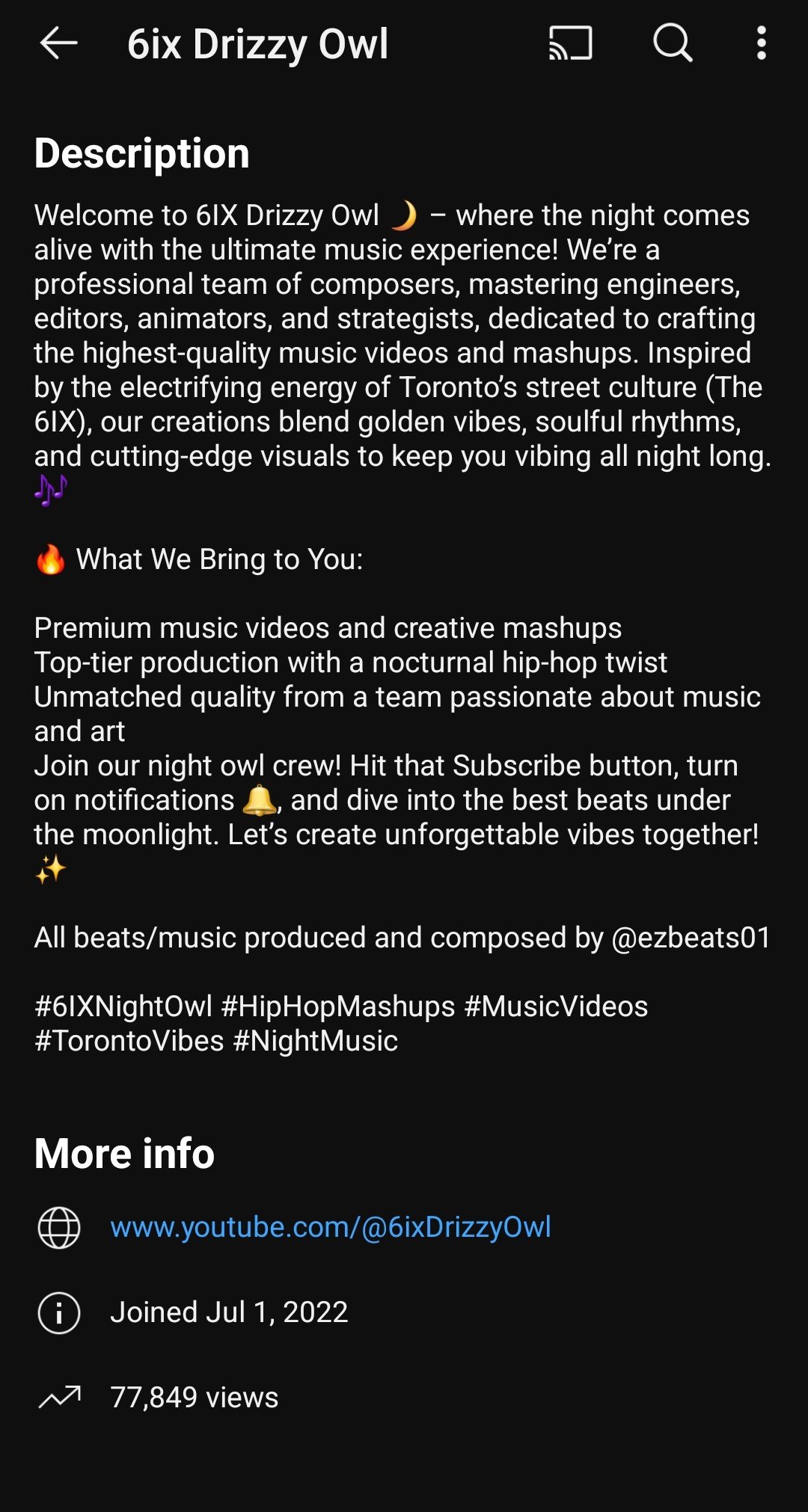Cast to a device
This screenshot has width=808, height=1512.
pos(570,43)
